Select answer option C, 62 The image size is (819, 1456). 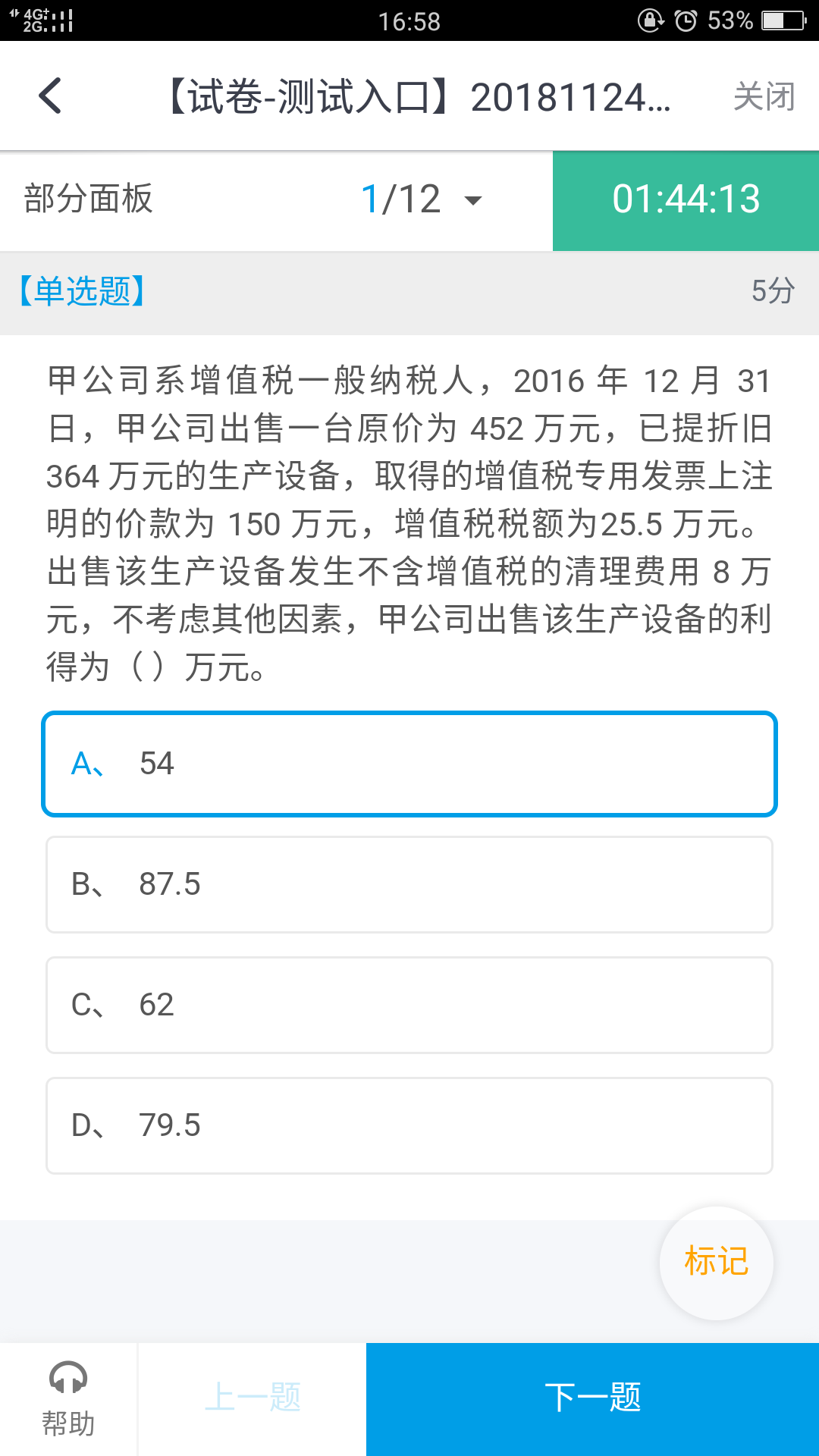pyautogui.click(x=409, y=1005)
